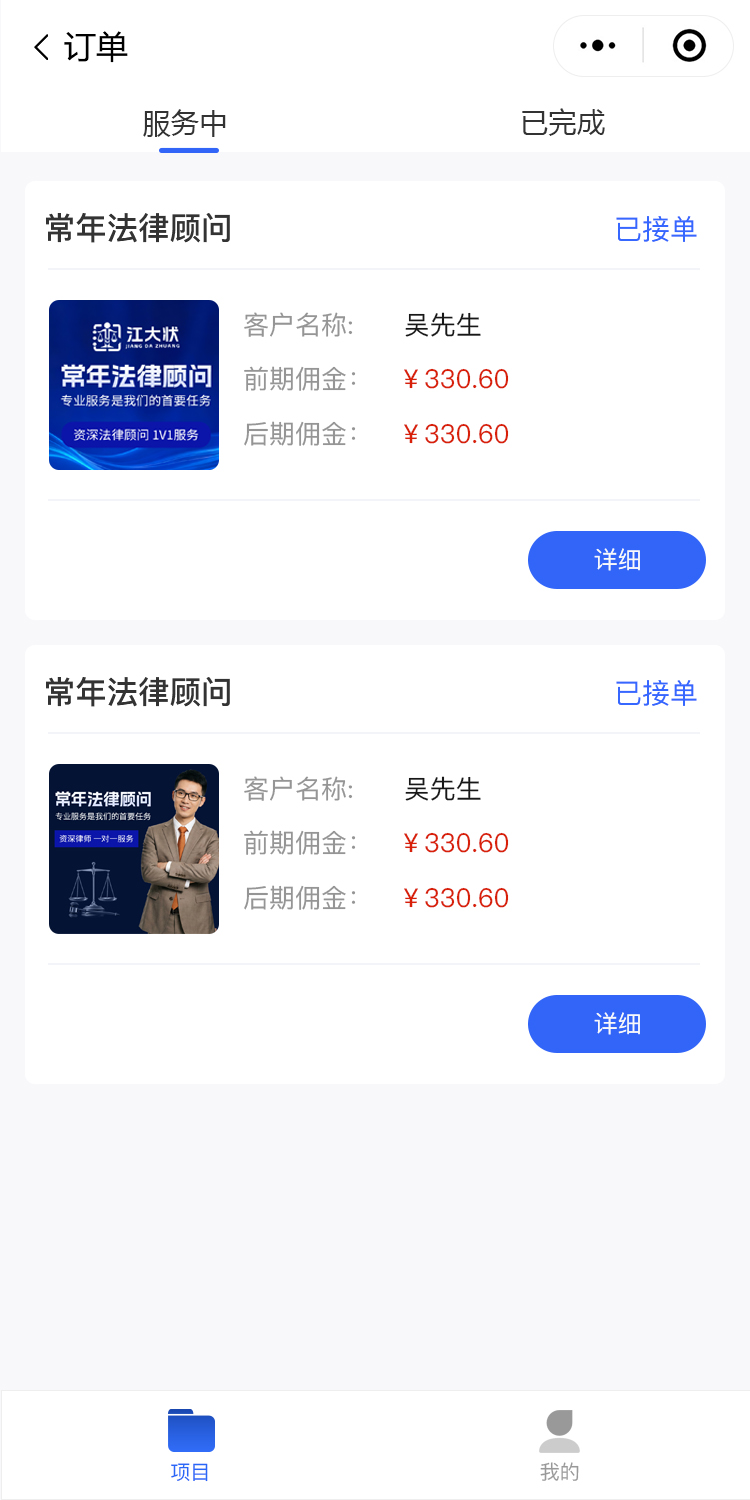Image resolution: width=750 pixels, height=1500 pixels.
Task: Open the 项目 bottom tab
Action: (190, 1445)
